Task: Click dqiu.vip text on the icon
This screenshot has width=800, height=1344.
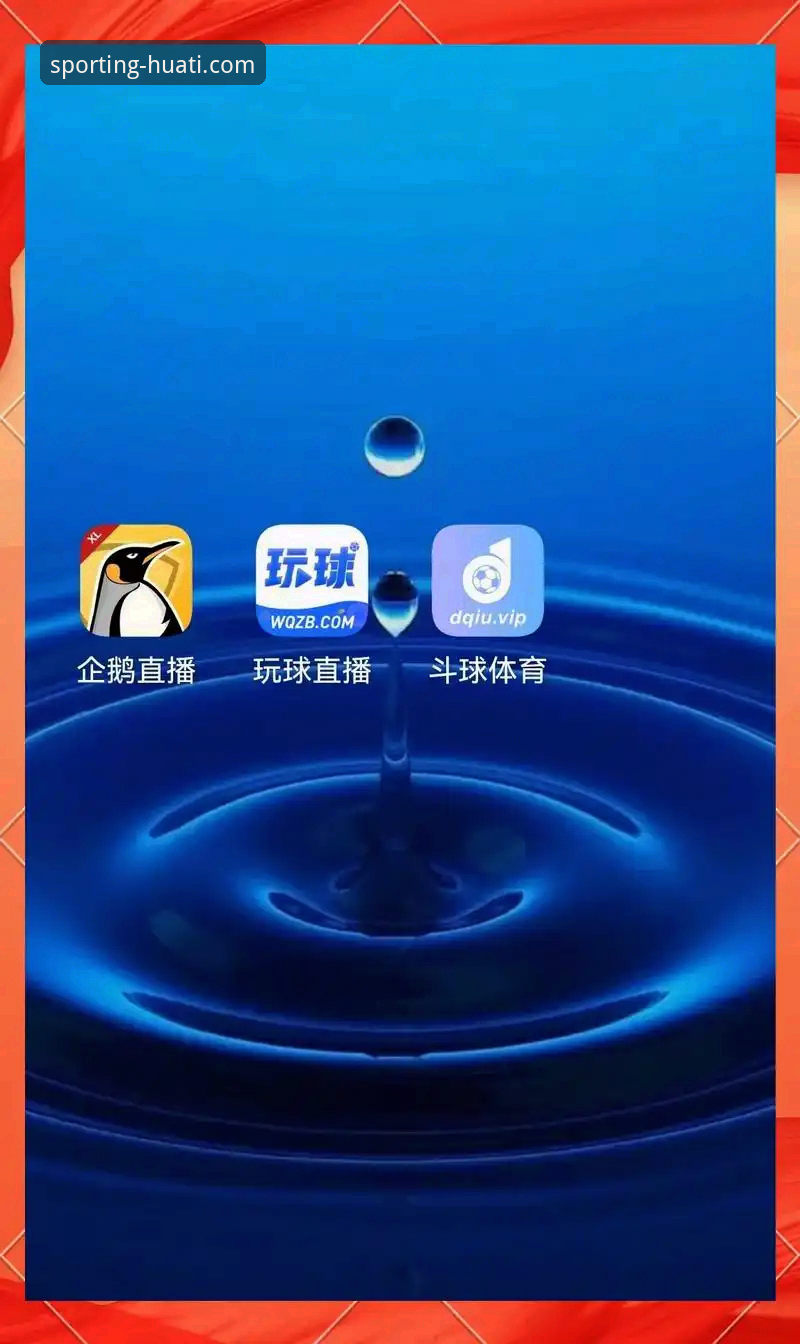Action: (487, 619)
